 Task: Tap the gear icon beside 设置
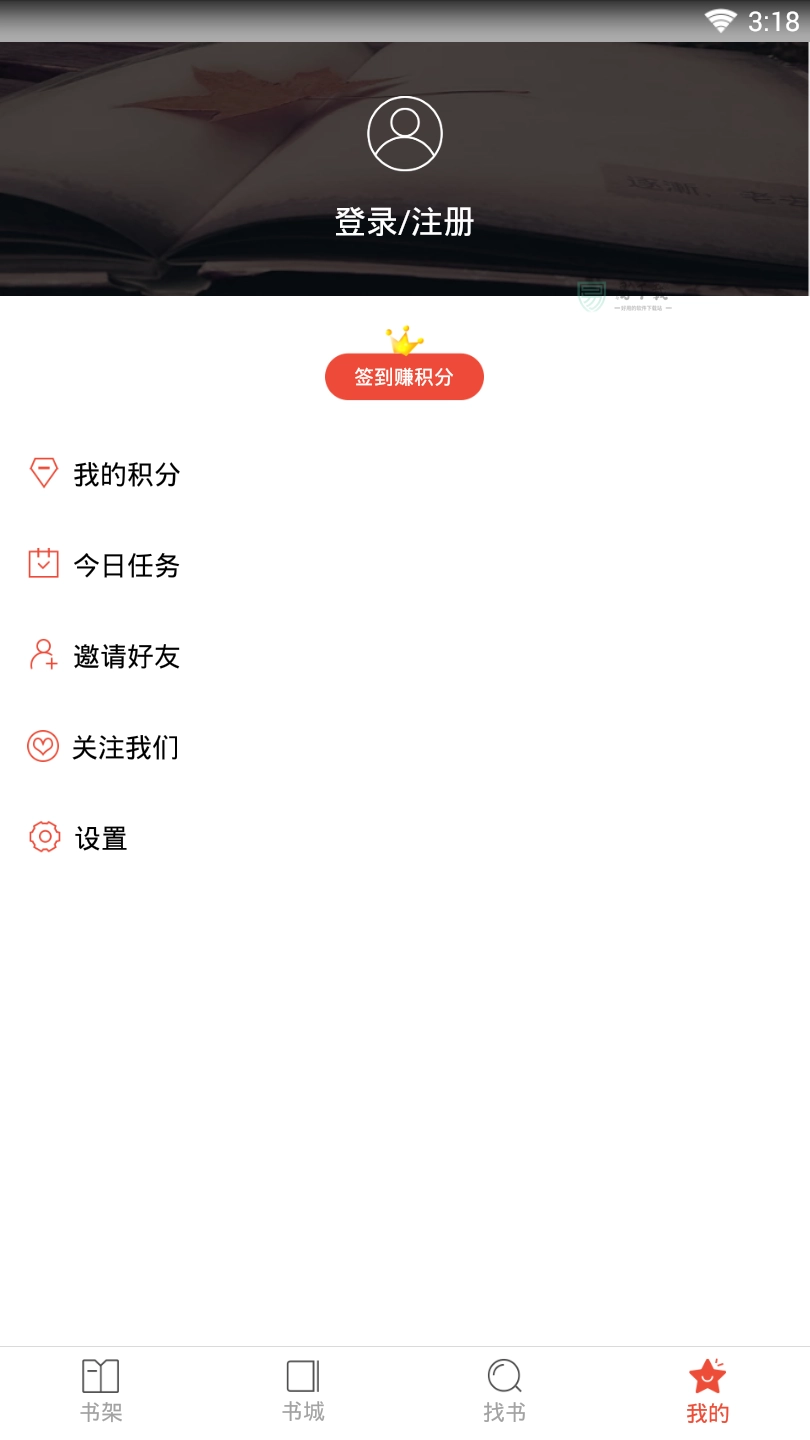42,838
